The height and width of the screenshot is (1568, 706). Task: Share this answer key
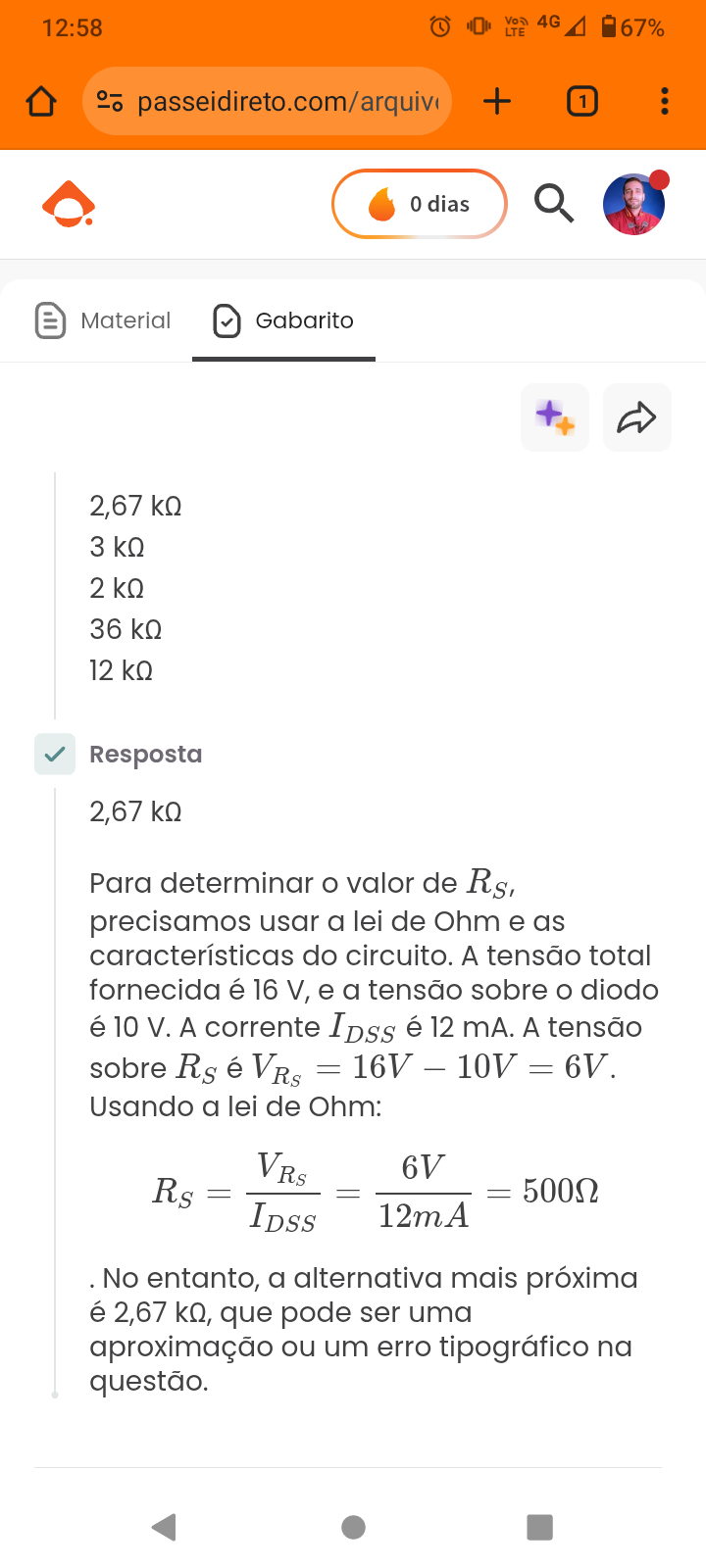pyautogui.click(x=636, y=417)
